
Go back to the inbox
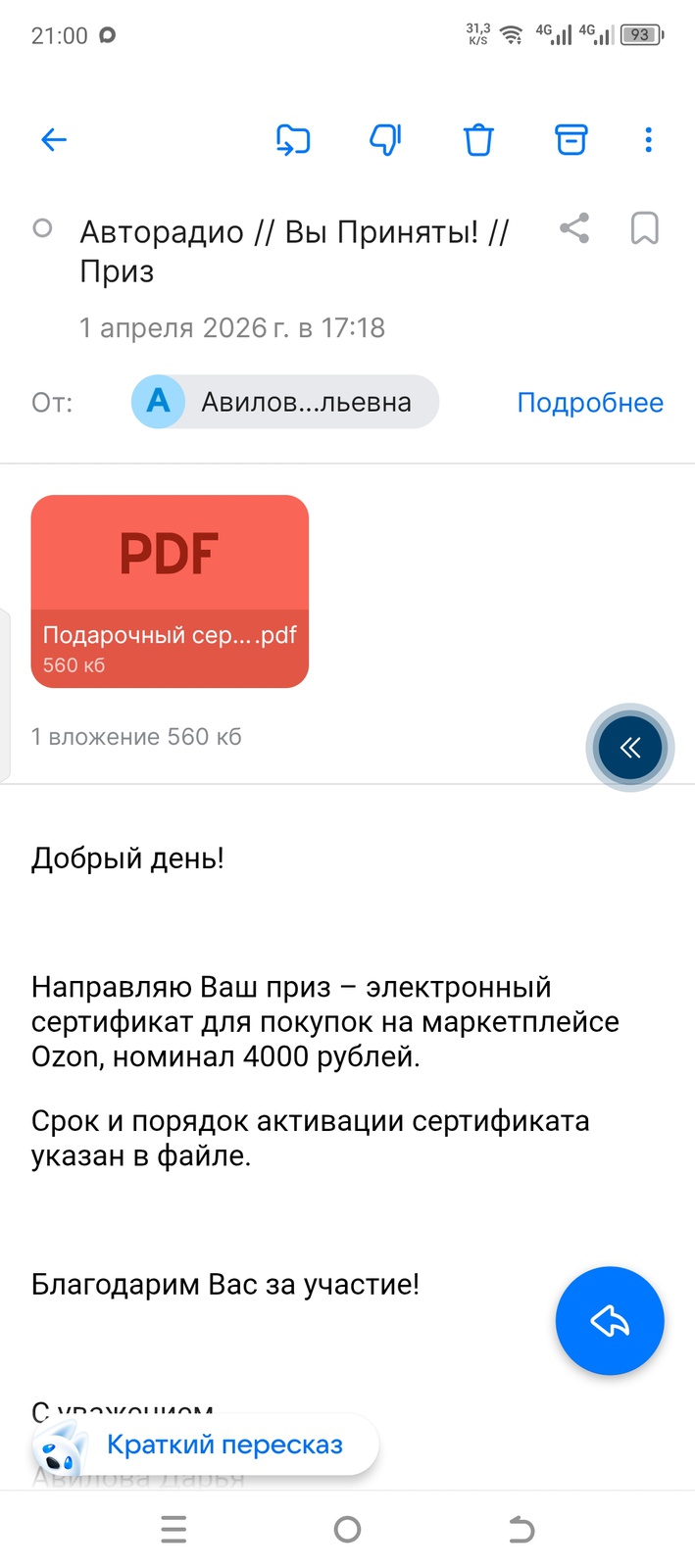(54, 140)
